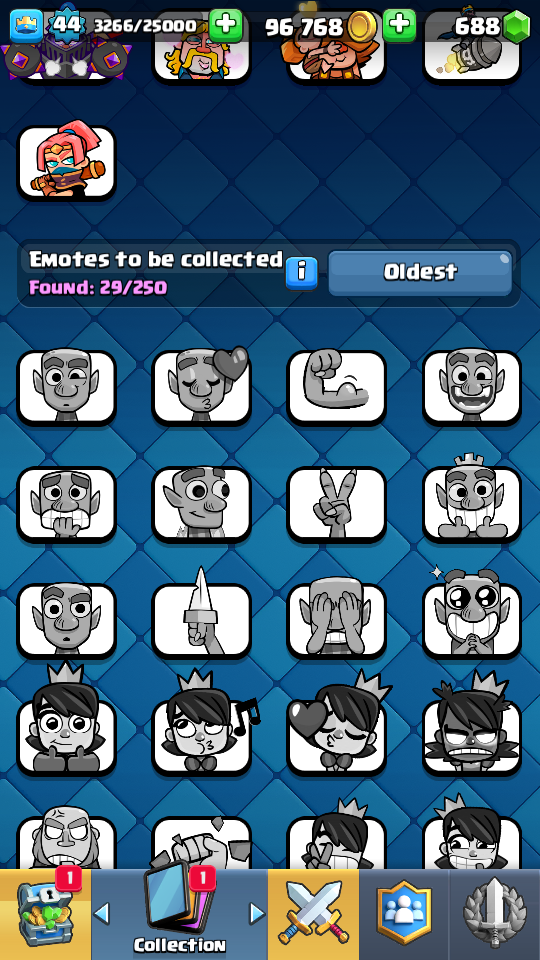
Task: Open the gem shop via the green gem
Action: [517, 26]
